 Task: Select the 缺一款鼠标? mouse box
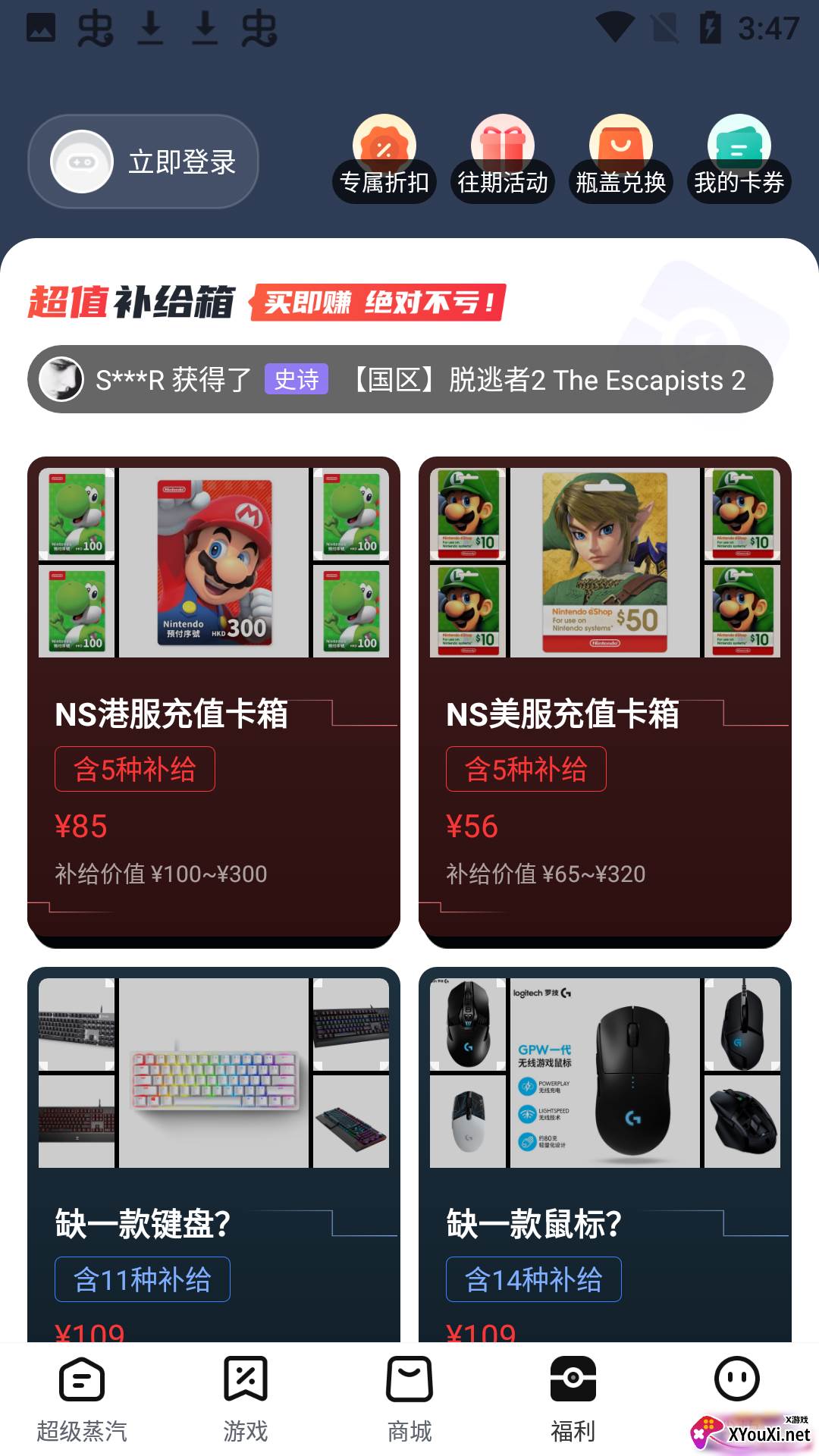[x=605, y=1153]
